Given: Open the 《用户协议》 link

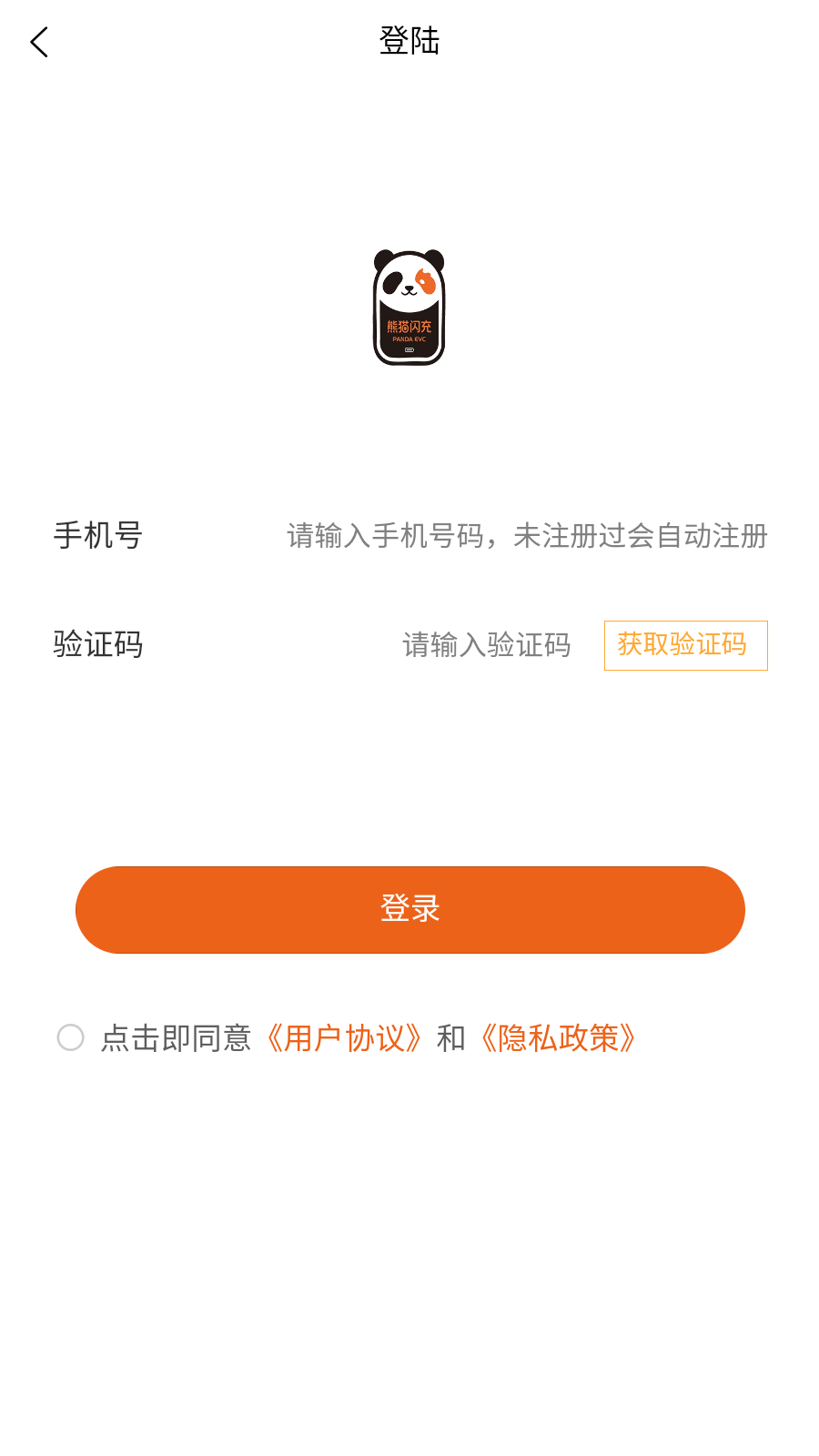Looking at the screenshot, I should [344, 1038].
